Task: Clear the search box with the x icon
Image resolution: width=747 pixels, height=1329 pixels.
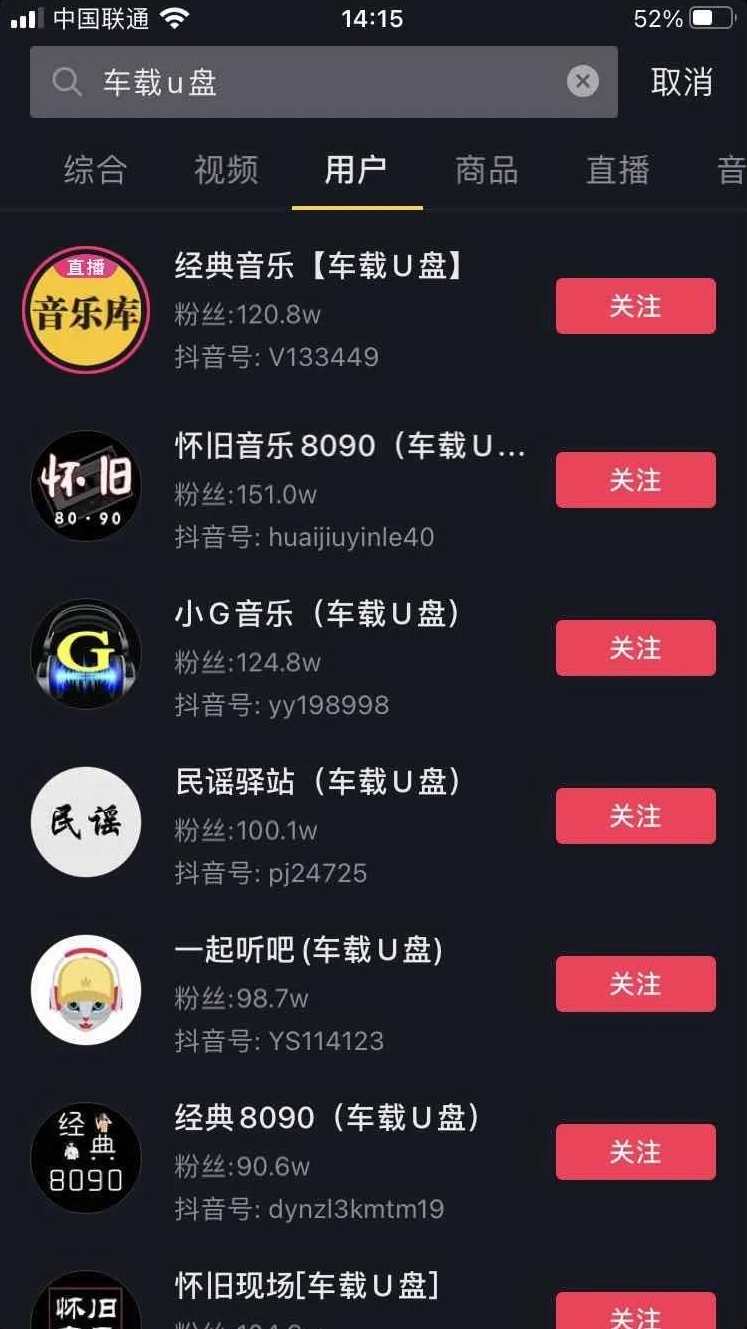Action: coord(583,81)
